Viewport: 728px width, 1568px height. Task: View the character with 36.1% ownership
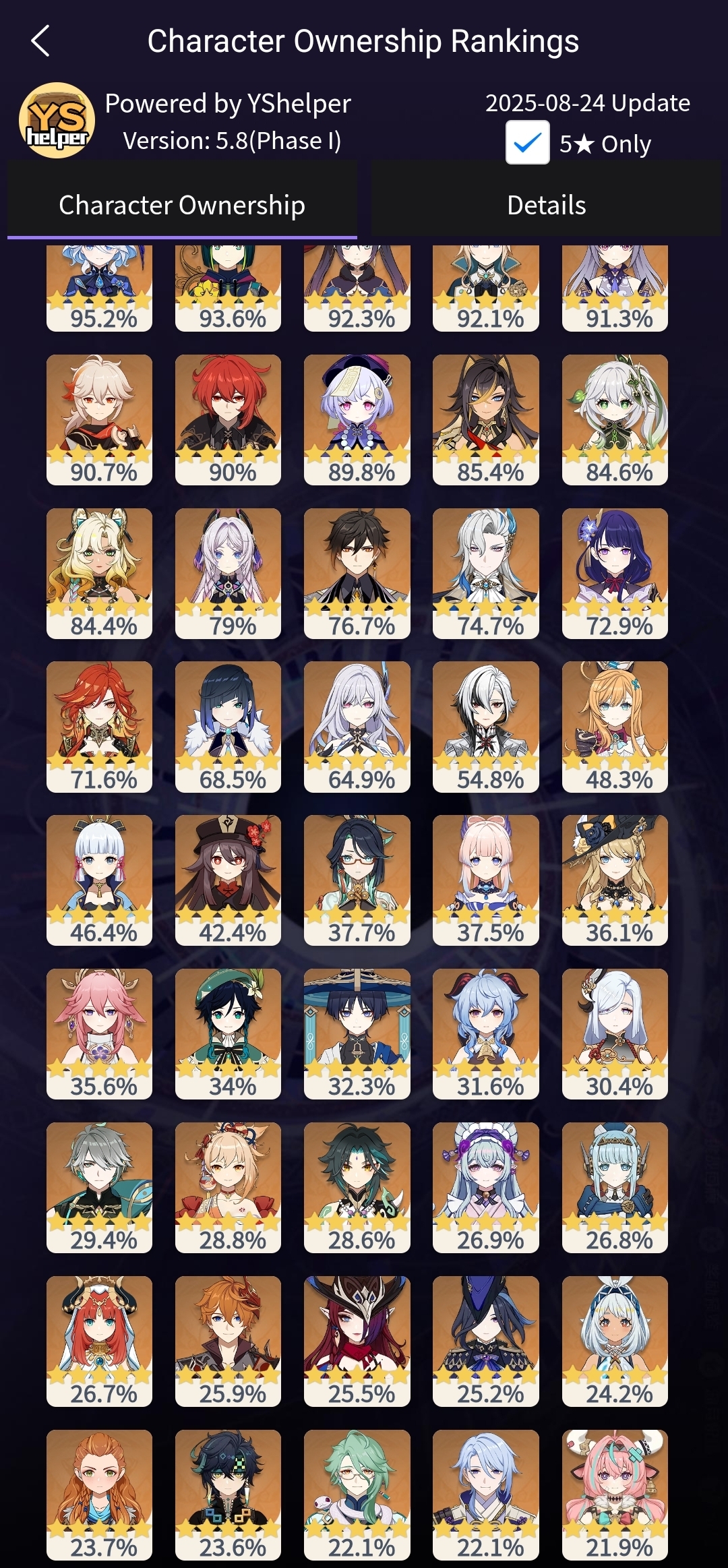tap(615, 880)
